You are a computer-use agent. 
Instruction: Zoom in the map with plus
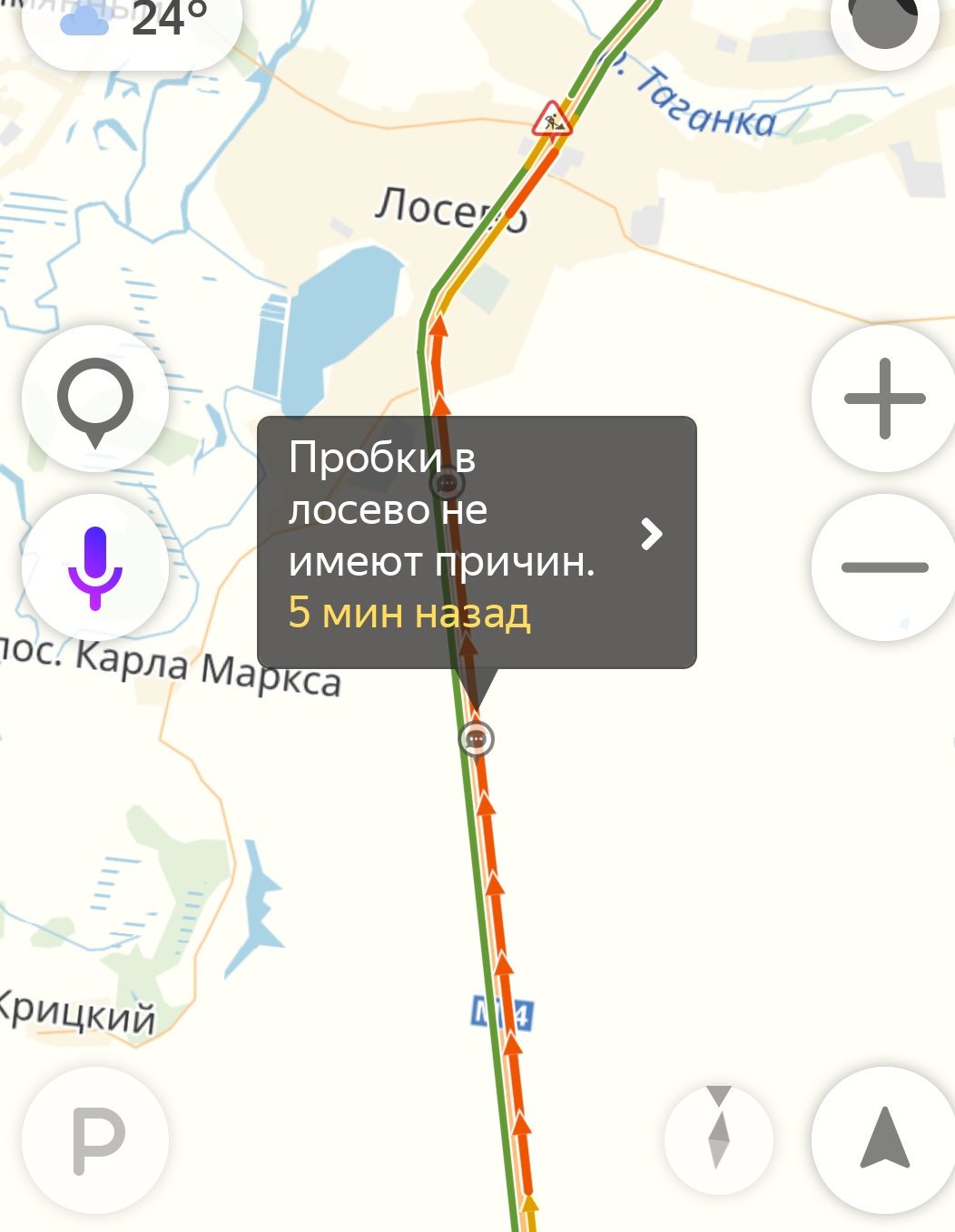coord(883,399)
